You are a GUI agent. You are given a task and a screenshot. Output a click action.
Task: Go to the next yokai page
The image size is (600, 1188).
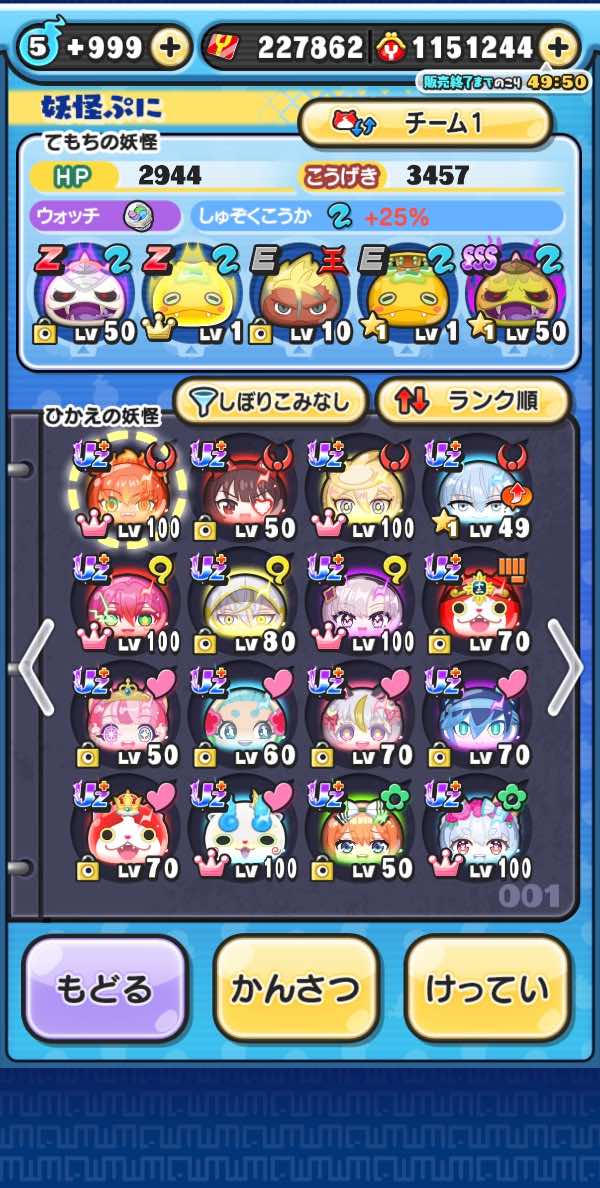point(564,667)
